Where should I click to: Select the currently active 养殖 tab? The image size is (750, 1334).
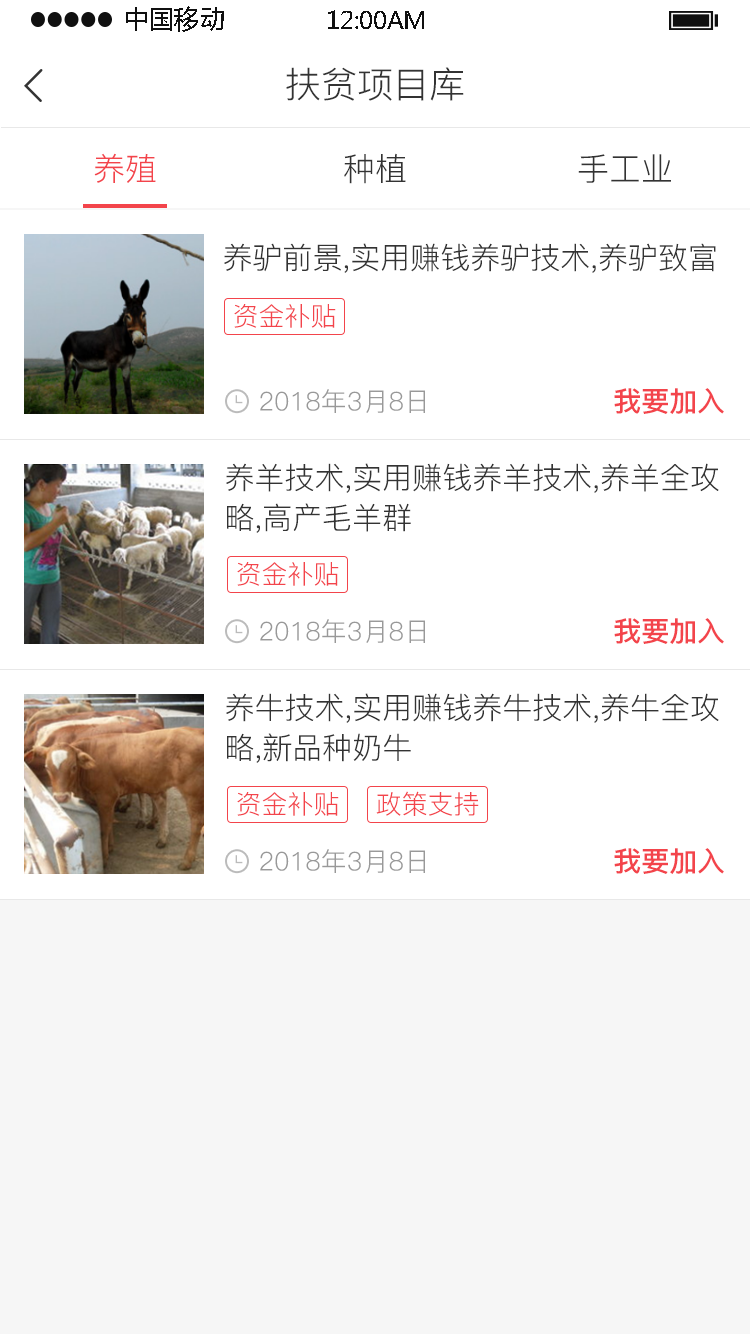click(124, 170)
